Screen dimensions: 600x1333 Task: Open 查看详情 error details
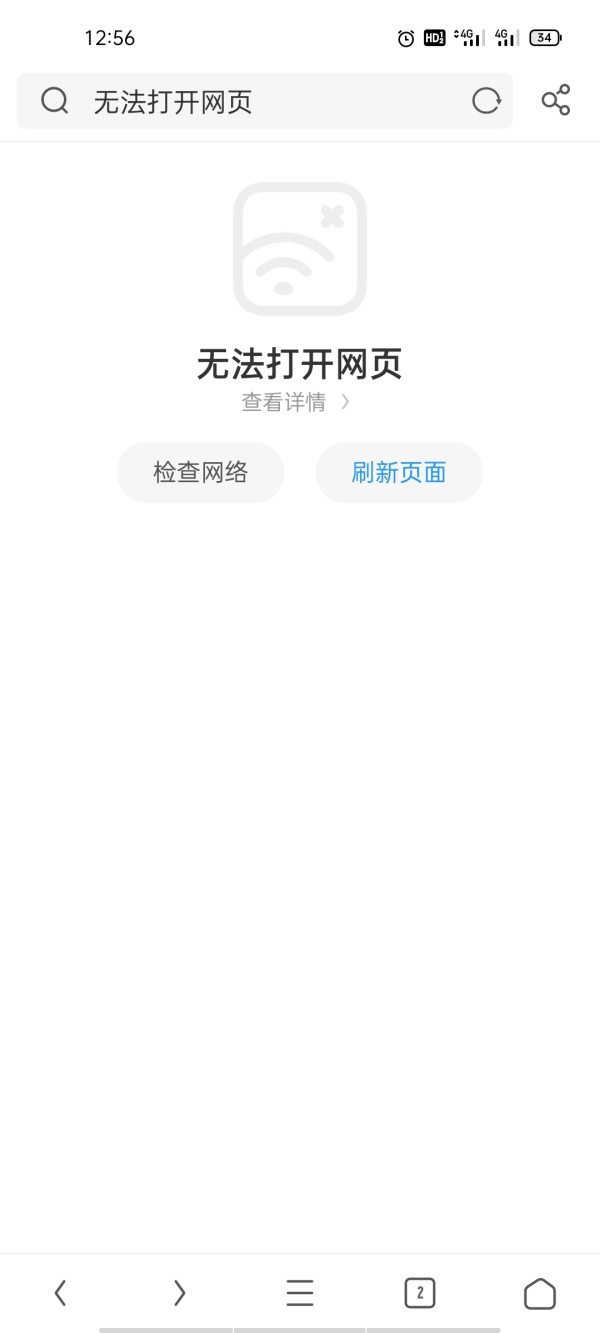pyautogui.click(x=296, y=402)
